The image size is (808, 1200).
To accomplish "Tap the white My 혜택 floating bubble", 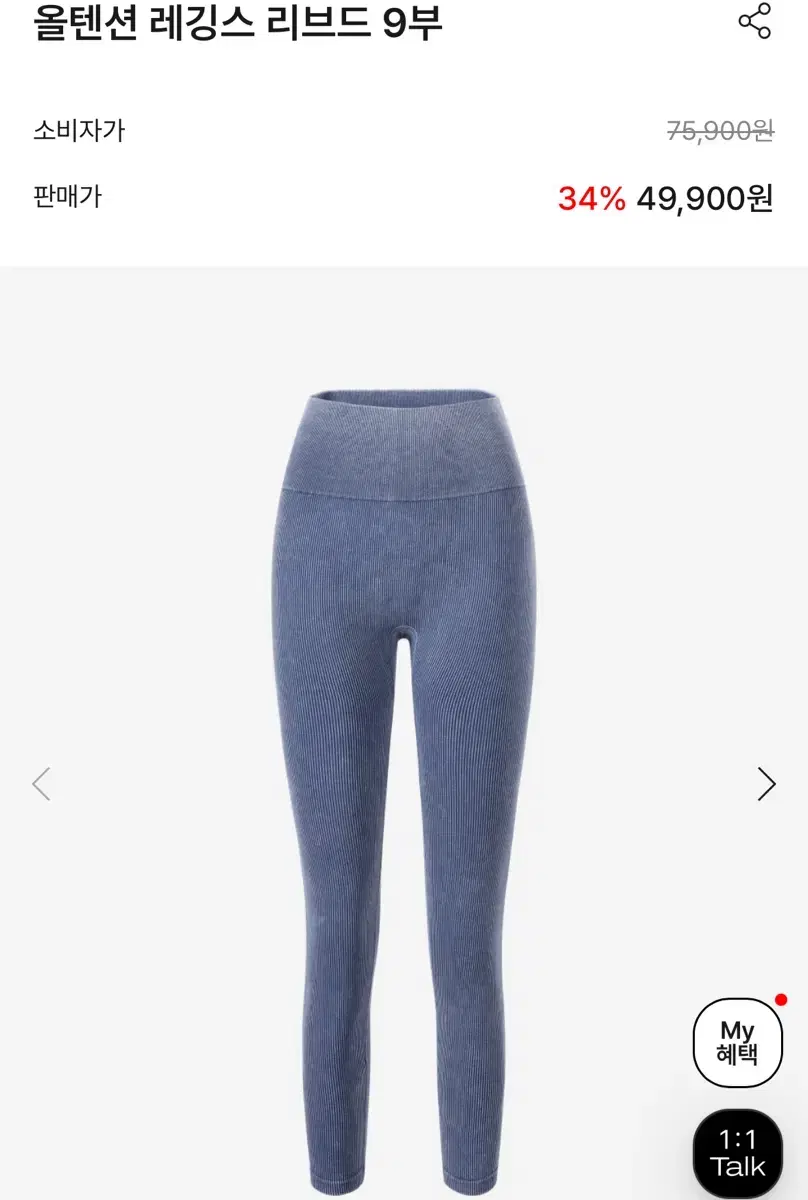I will click(x=737, y=1040).
